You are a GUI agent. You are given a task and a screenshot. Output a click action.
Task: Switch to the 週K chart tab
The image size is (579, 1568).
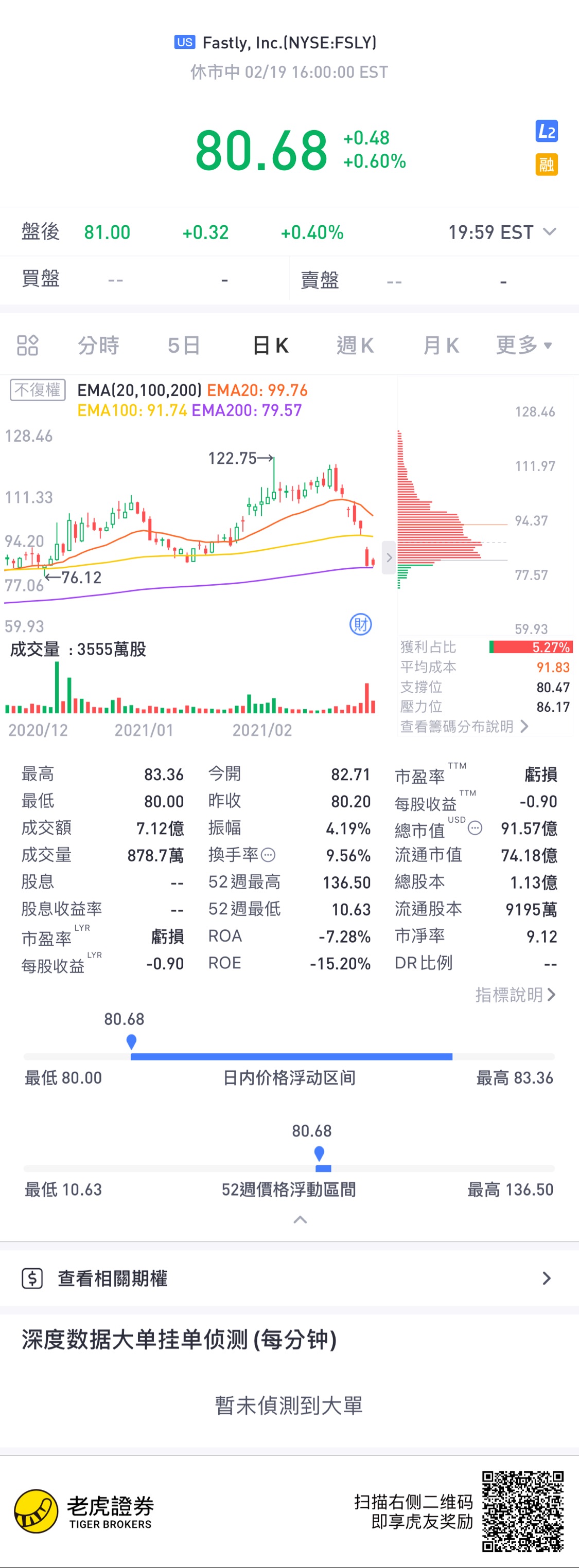pos(355,345)
